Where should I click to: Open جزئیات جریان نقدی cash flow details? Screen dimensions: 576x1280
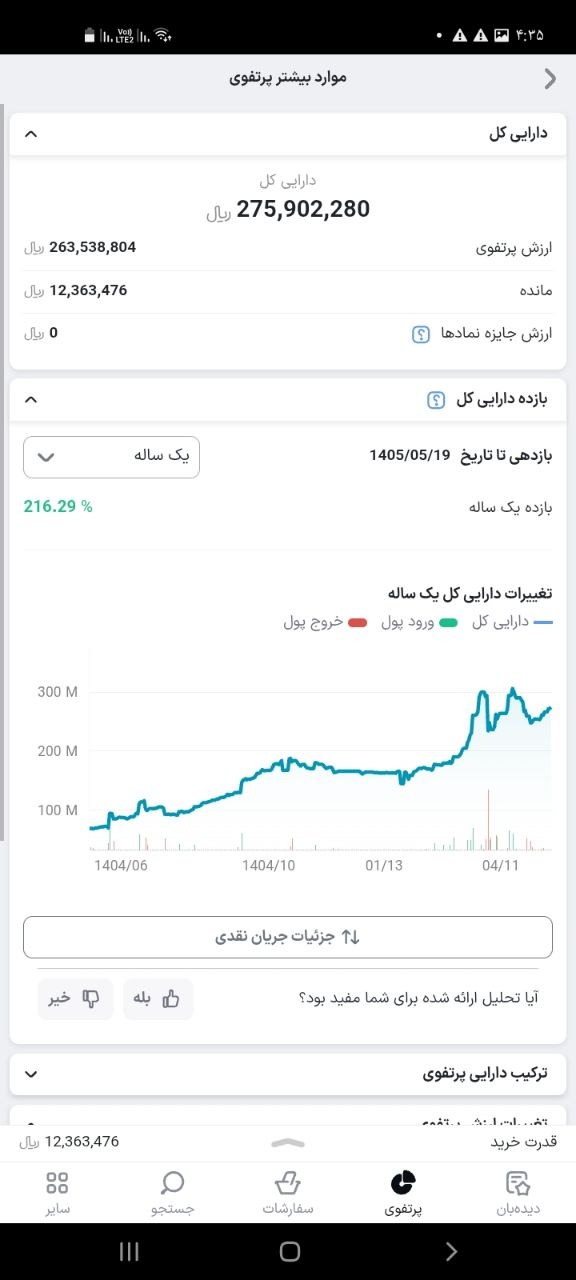288,937
